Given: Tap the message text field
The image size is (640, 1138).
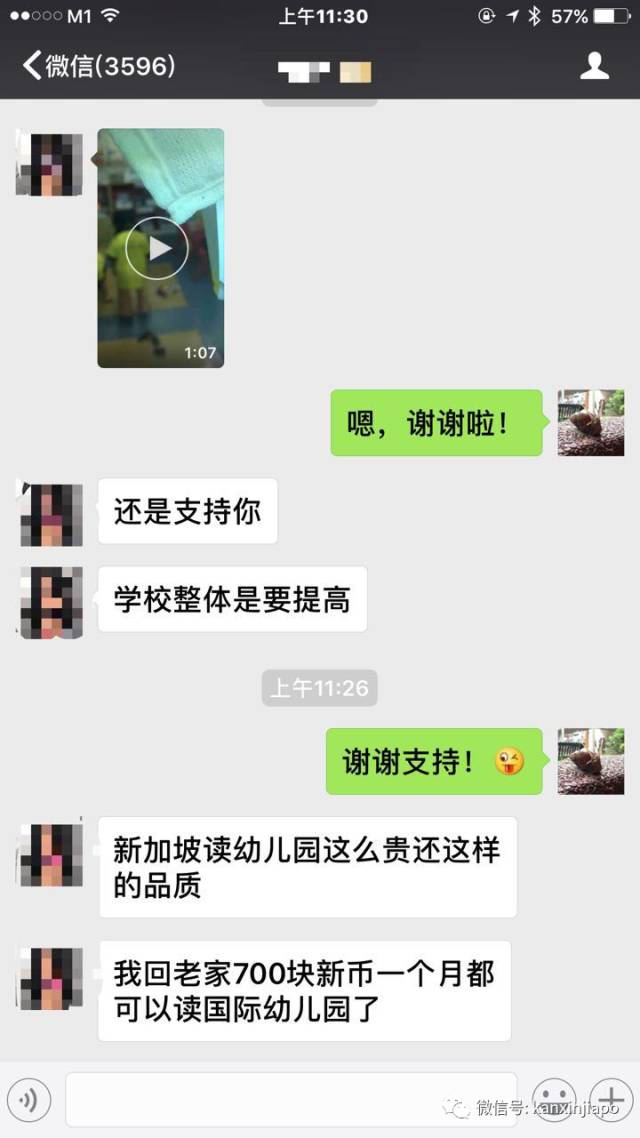Looking at the screenshot, I should [290, 1100].
